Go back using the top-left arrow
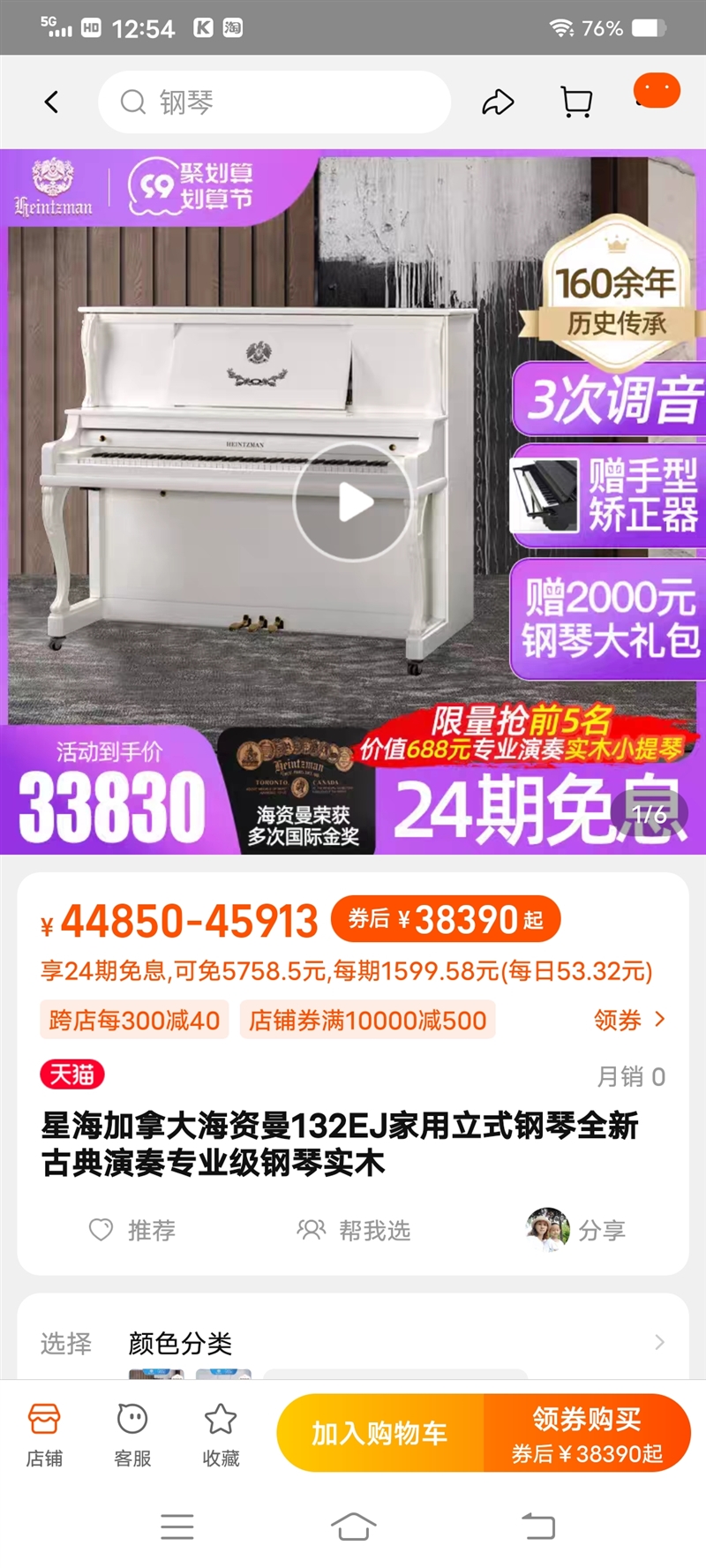706x1568 pixels. click(x=52, y=102)
